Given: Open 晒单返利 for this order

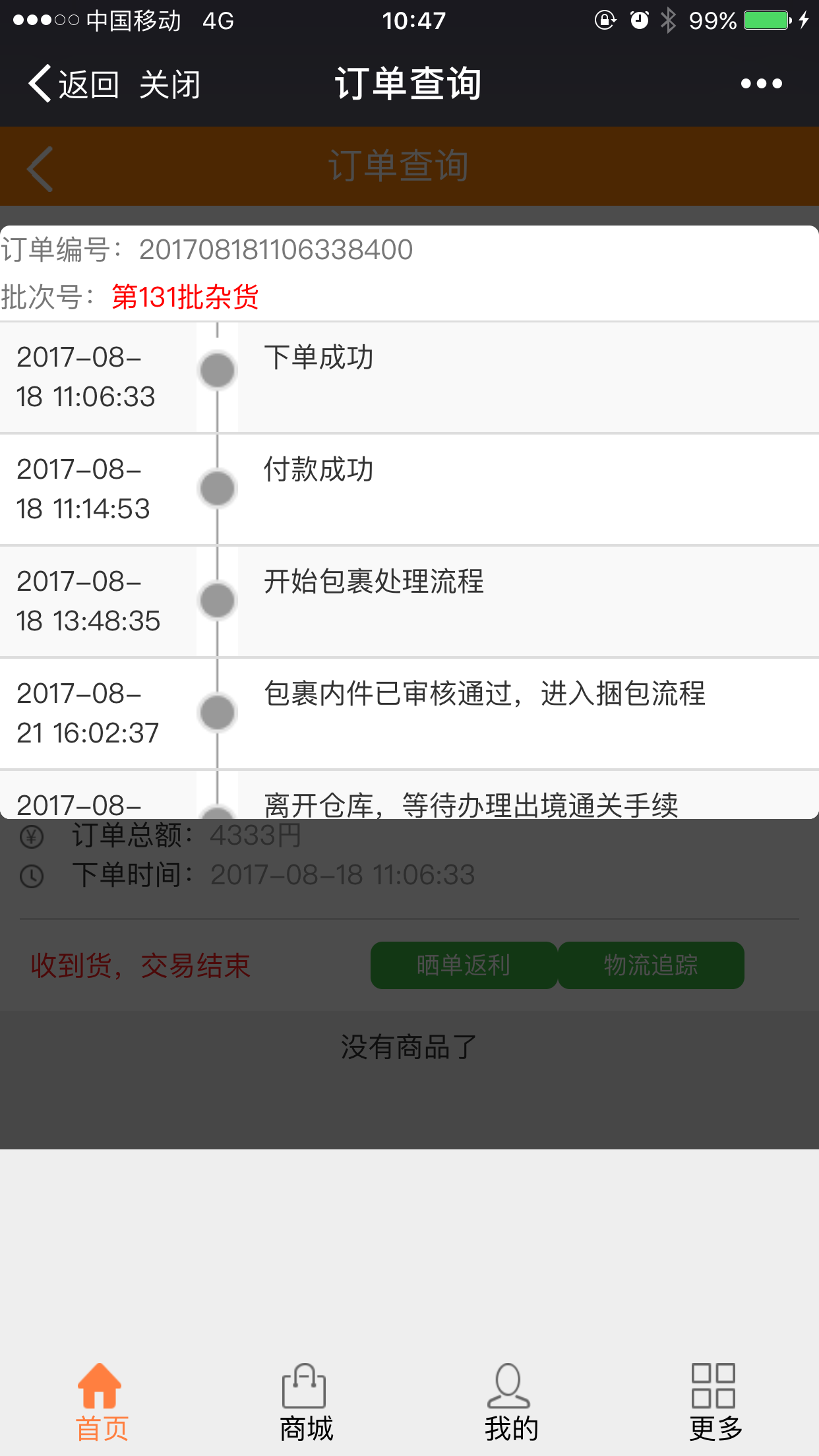Looking at the screenshot, I should point(464,965).
